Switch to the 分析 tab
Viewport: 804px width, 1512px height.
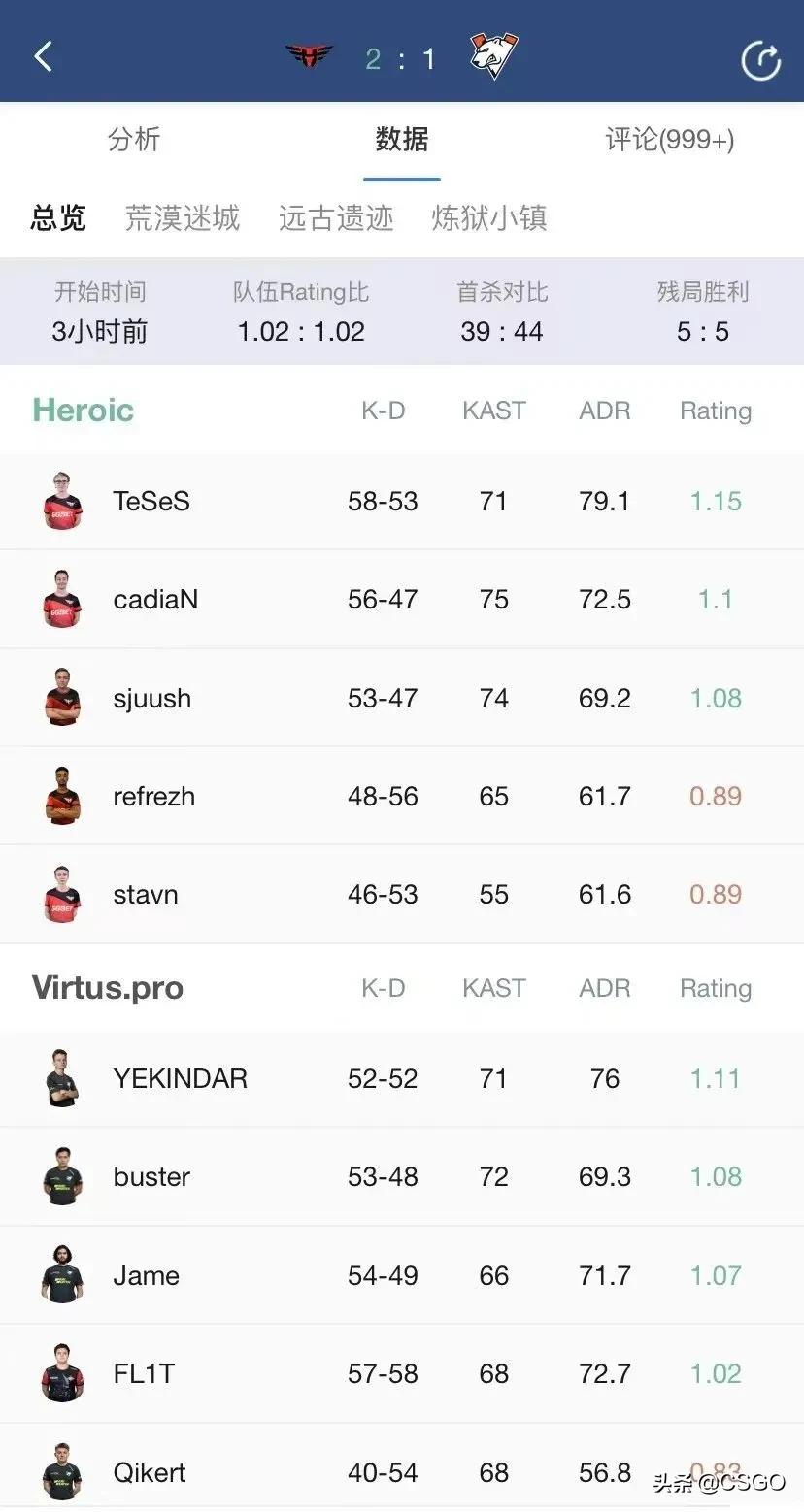tap(134, 140)
